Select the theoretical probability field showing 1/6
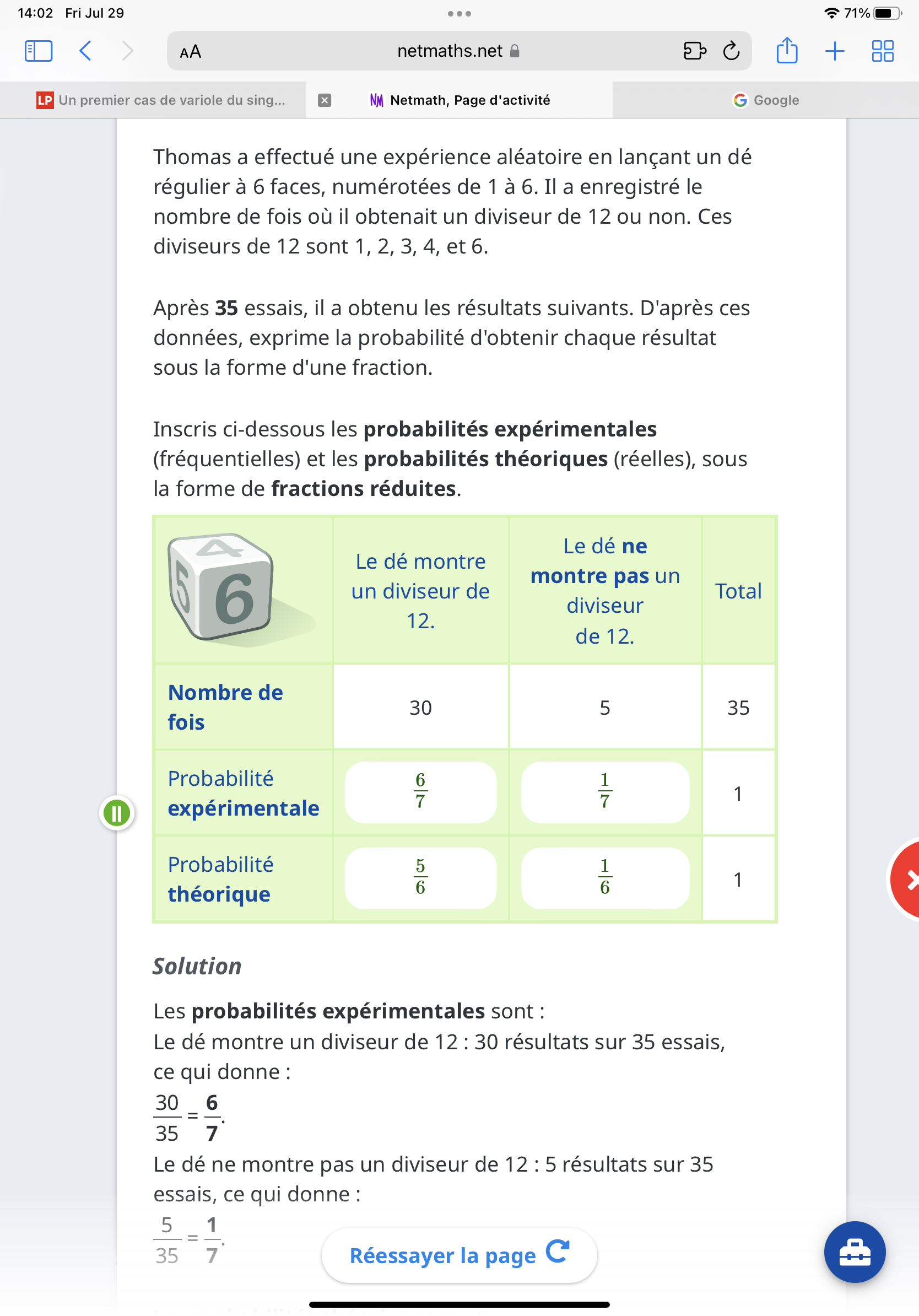919x1316 pixels. [604, 878]
